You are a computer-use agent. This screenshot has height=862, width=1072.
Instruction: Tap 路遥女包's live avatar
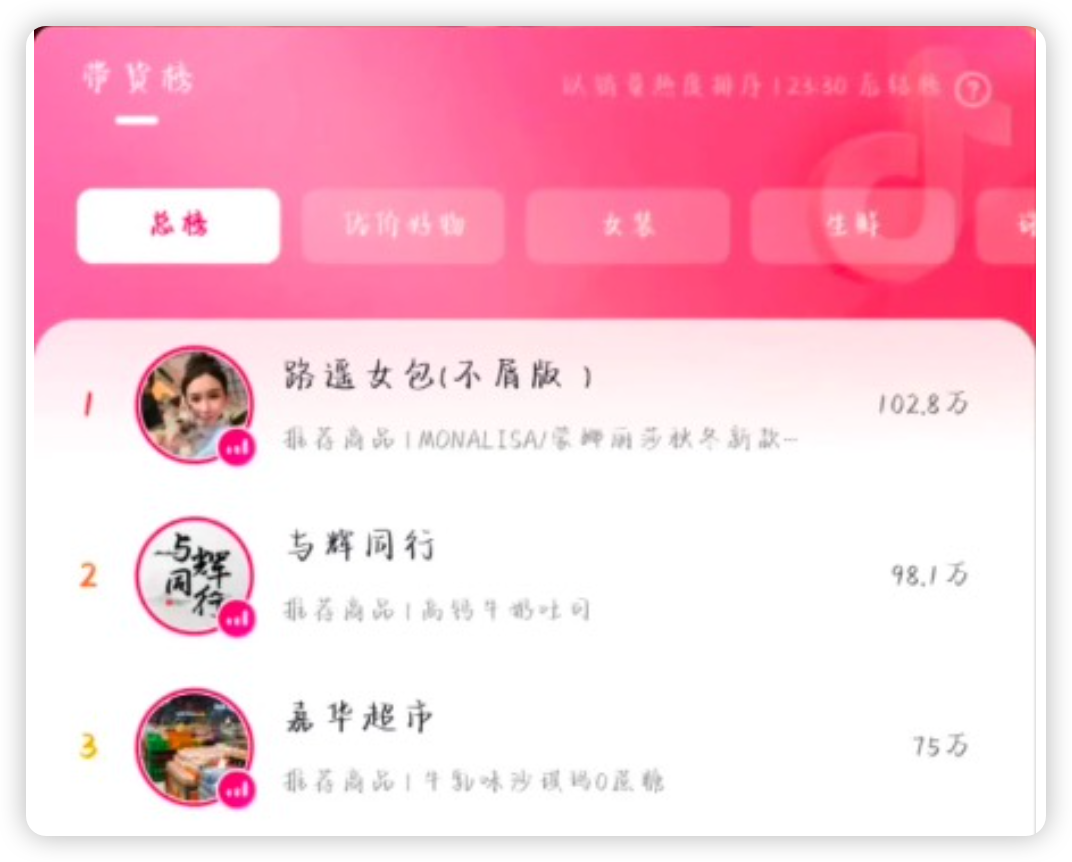pyautogui.click(x=194, y=405)
